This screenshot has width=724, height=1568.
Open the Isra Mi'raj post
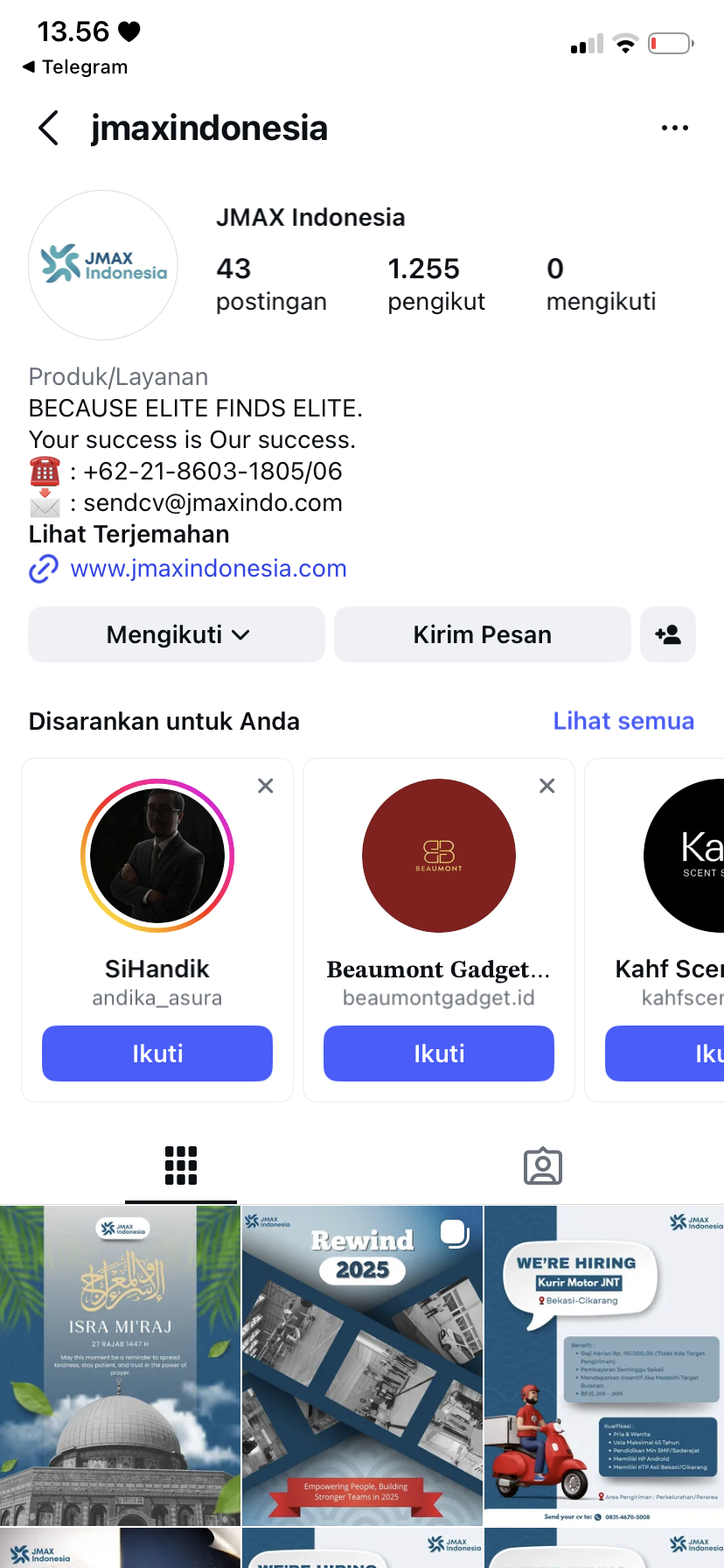(x=120, y=1365)
